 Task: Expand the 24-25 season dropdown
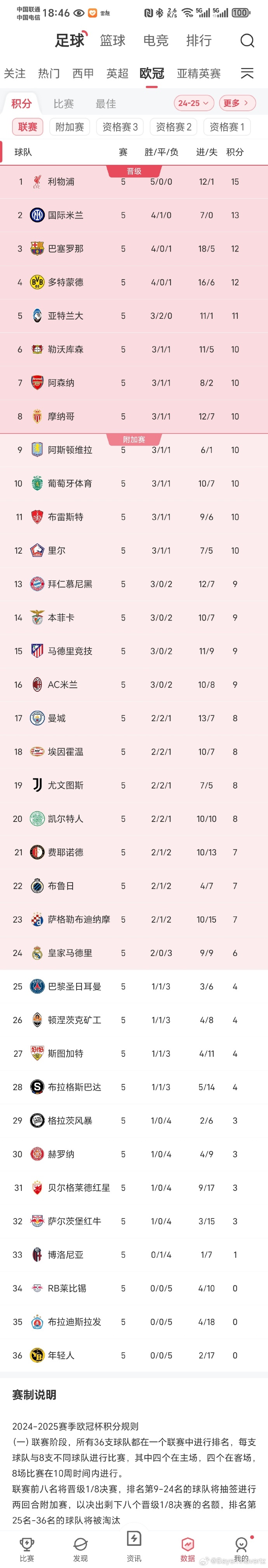[x=193, y=103]
